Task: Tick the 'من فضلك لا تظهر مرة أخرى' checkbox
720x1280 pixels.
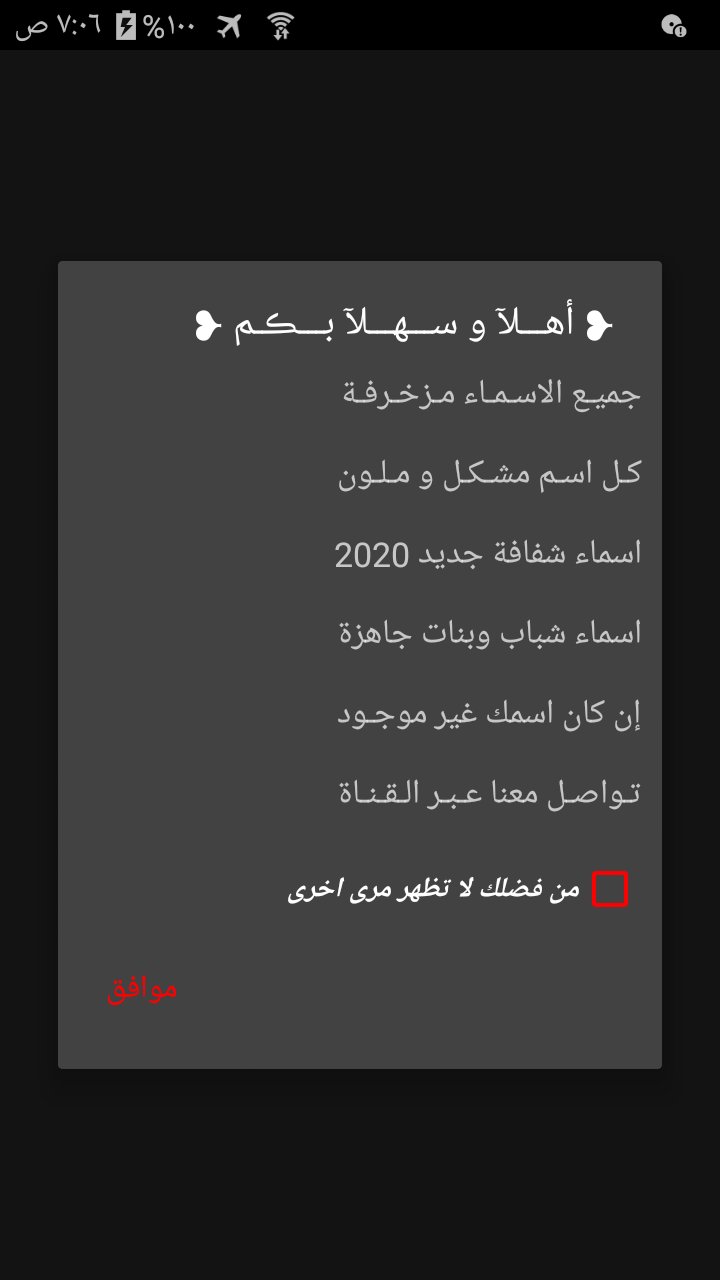Action: pyautogui.click(x=609, y=889)
